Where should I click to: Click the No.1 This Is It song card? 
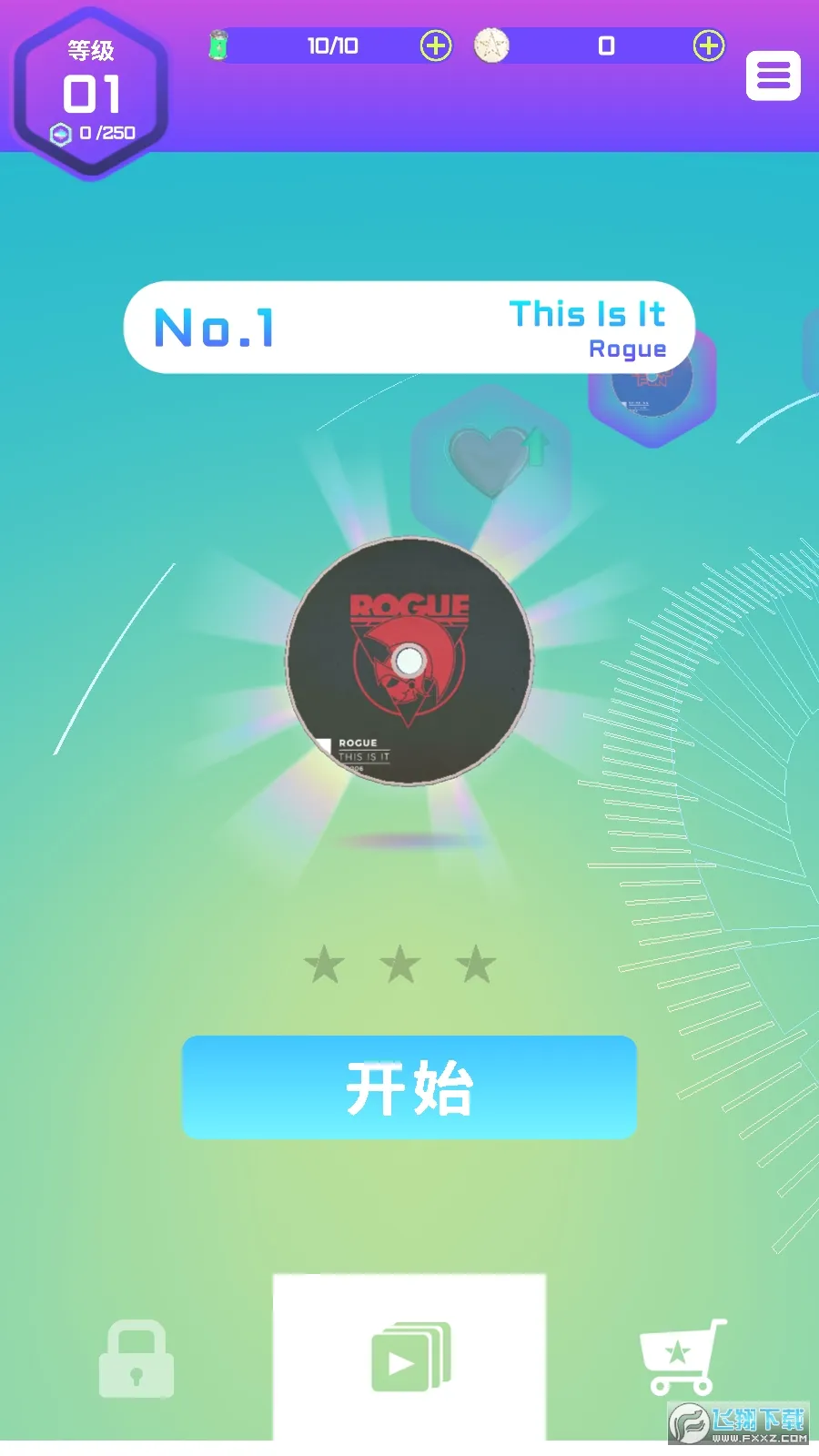[x=408, y=326]
